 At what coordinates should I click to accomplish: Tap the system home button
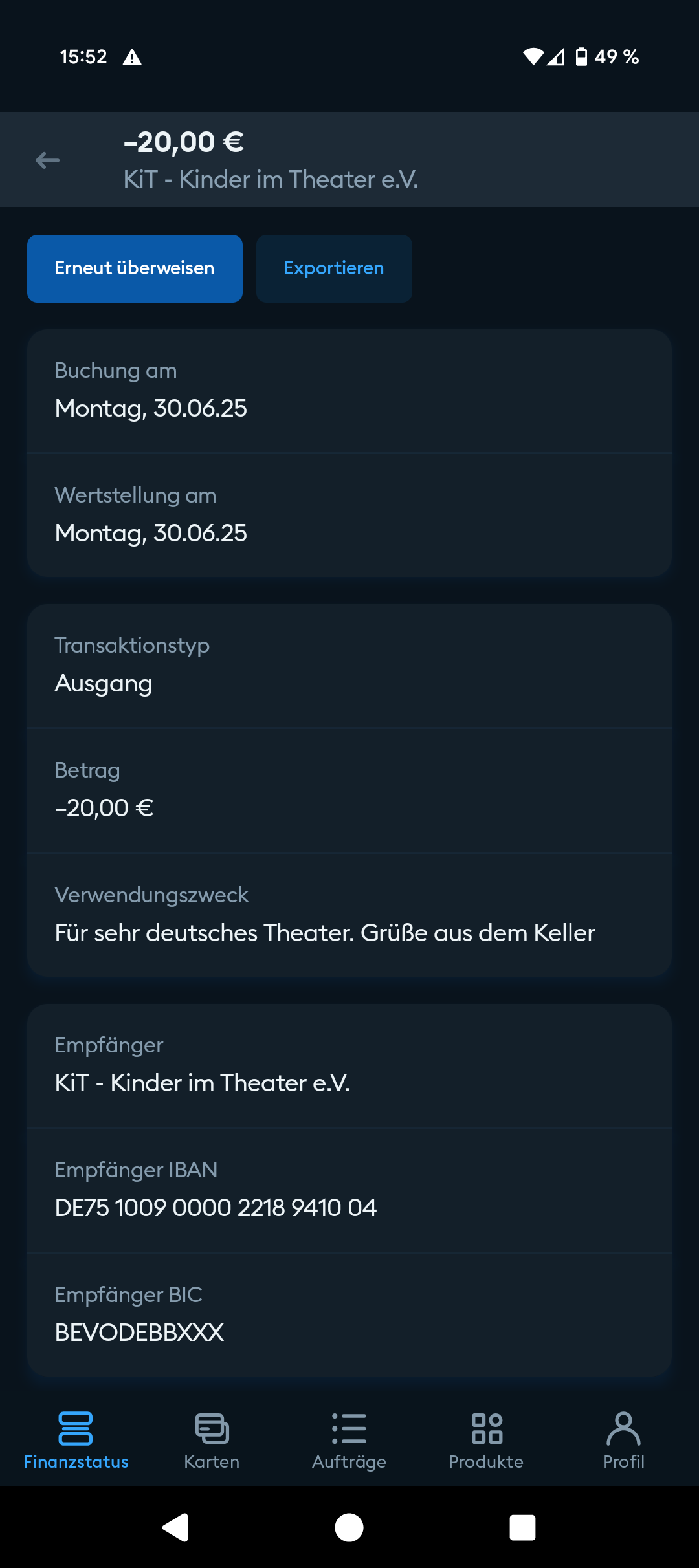[349, 1528]
